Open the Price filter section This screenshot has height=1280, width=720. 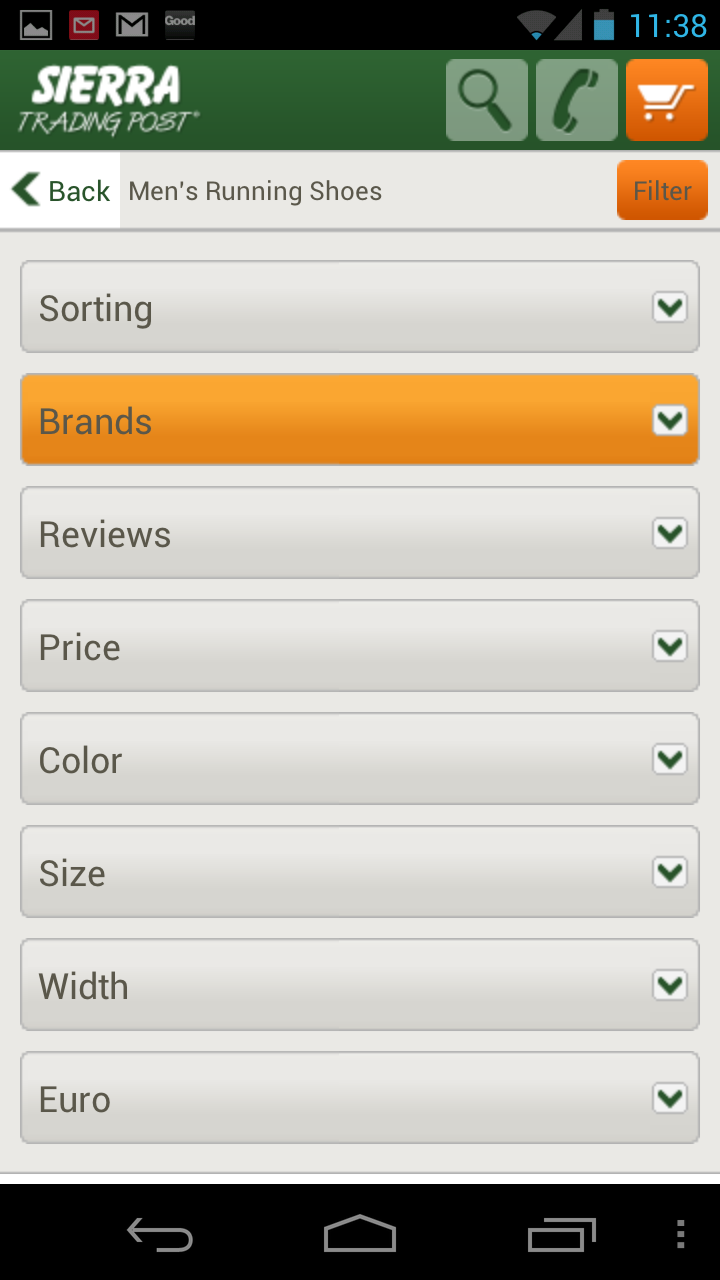360,647
